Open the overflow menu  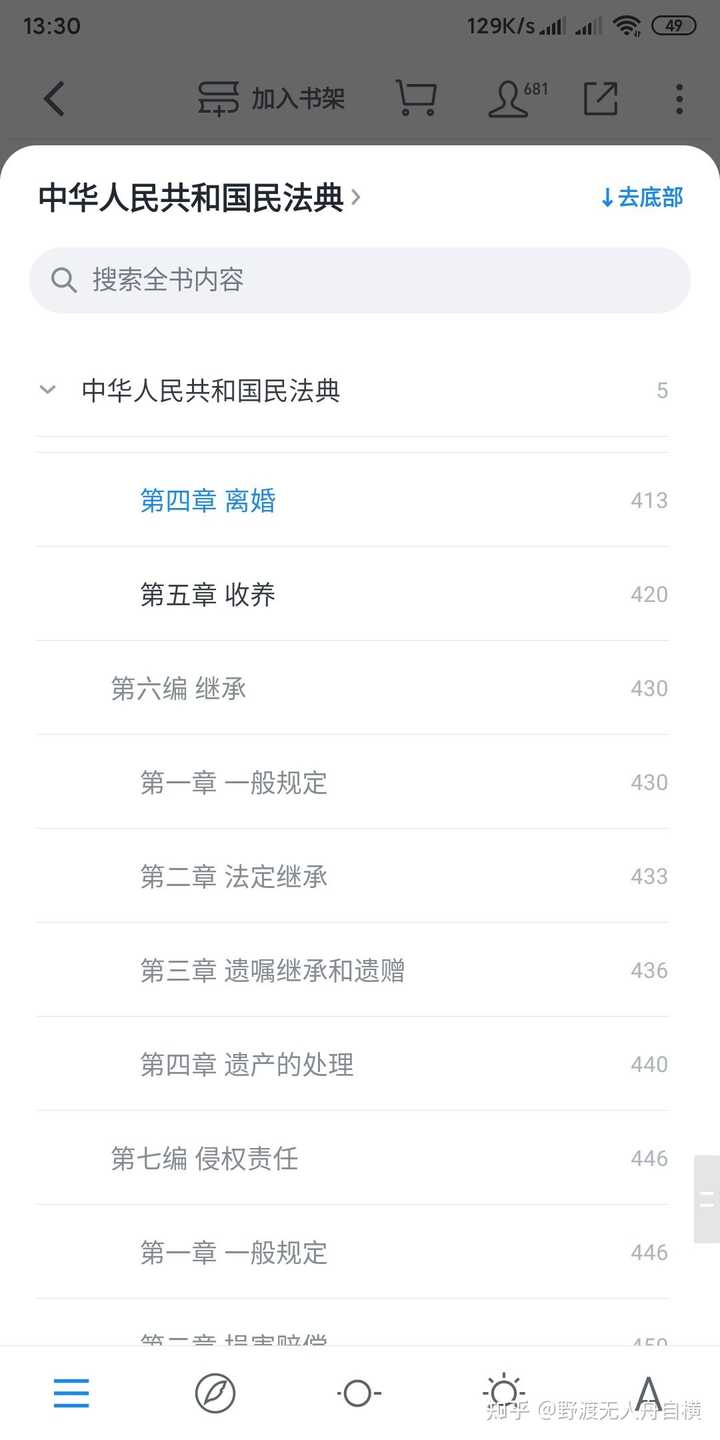pyautogui.click(x=679, y=99)
